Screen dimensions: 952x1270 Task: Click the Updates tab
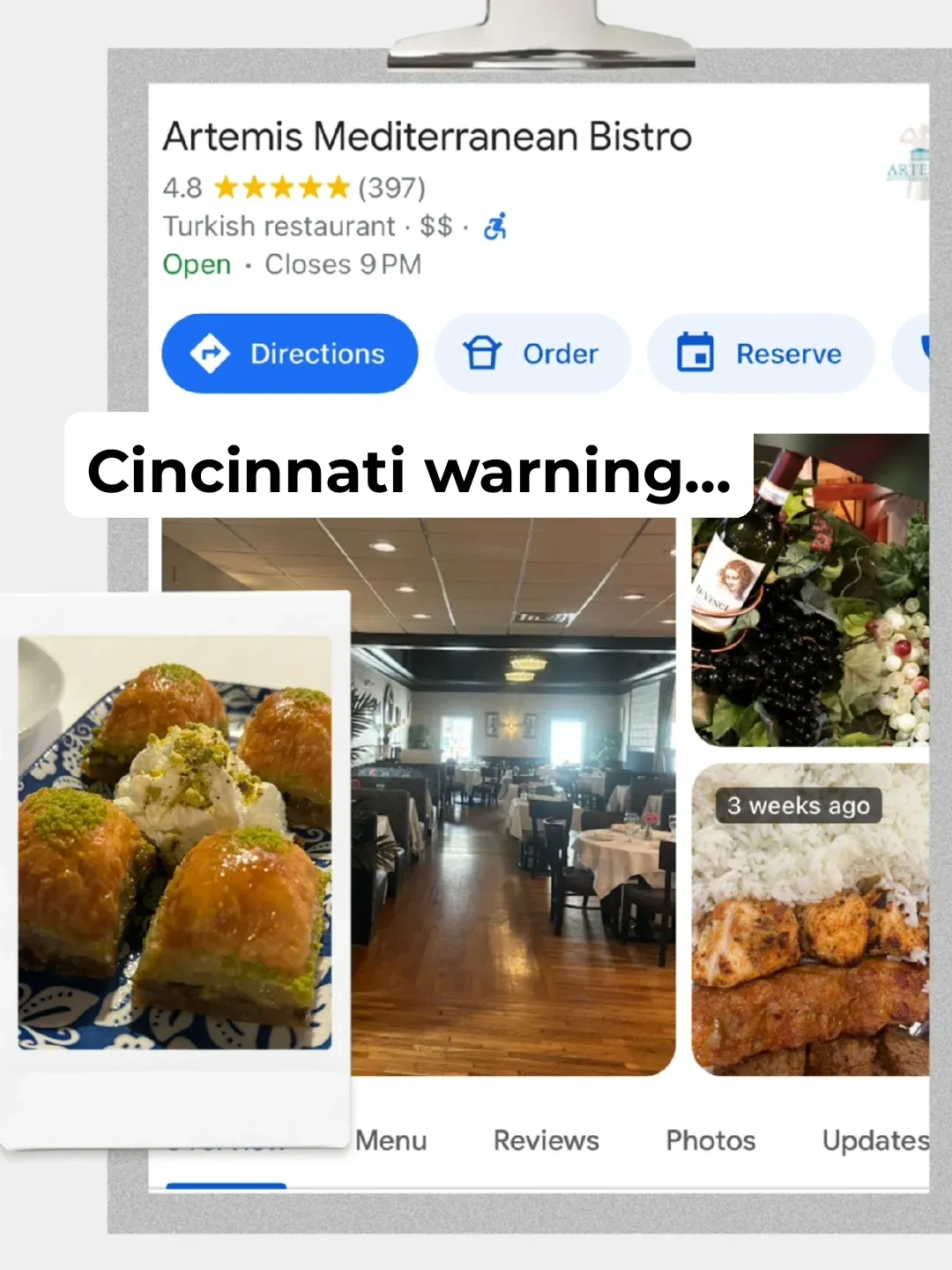874,1140
